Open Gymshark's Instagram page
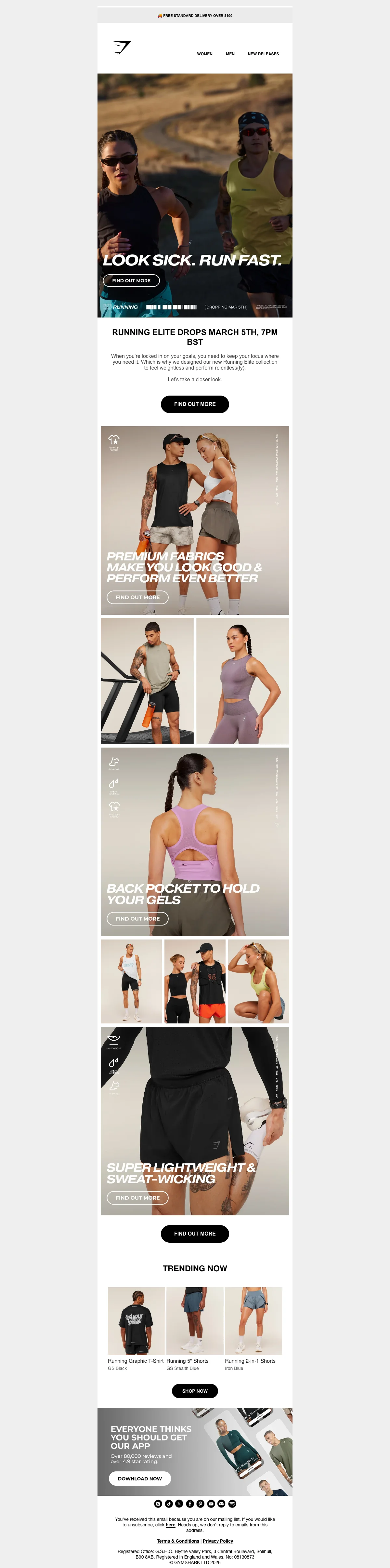Screen dimensions: 390x1568 click(158, 1504)
